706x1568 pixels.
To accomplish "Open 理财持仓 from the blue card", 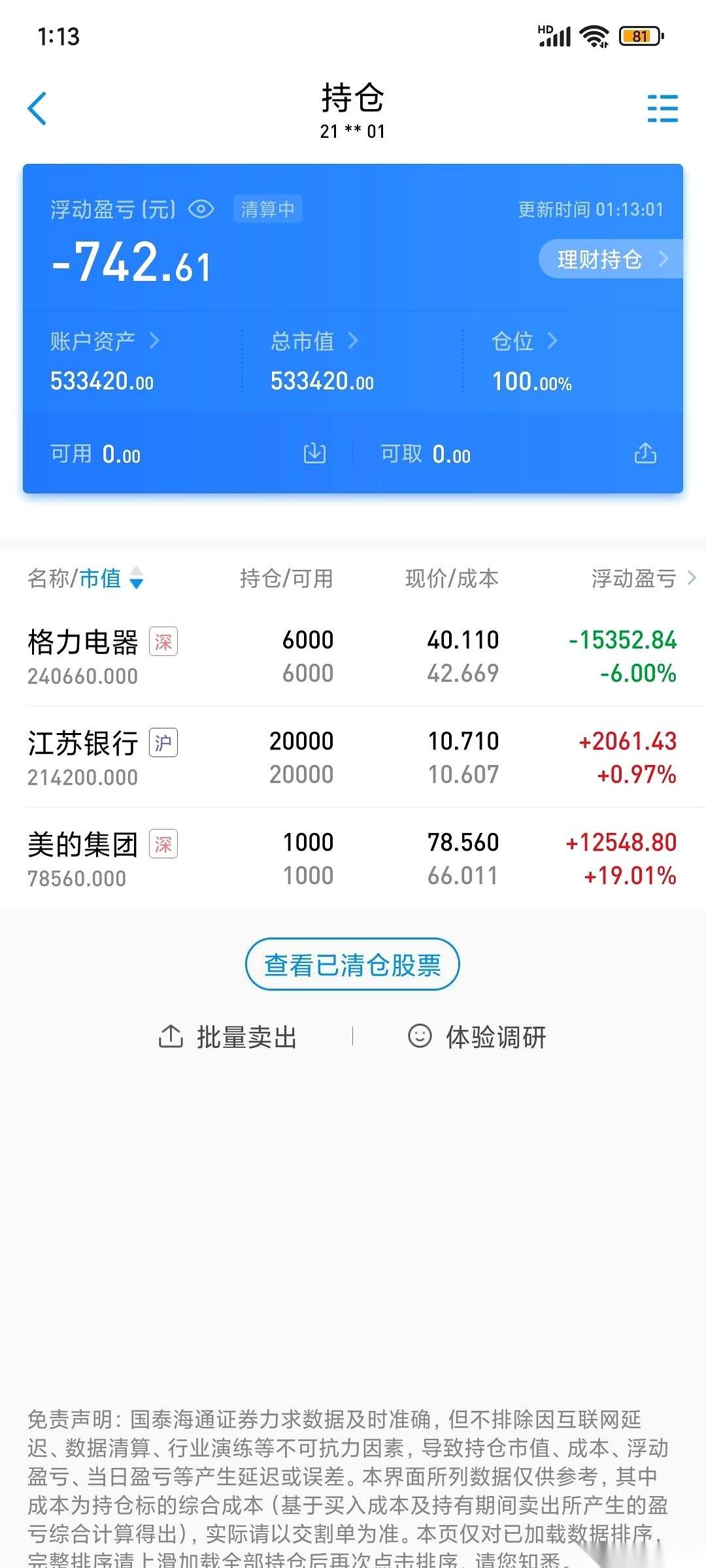I will coord(607,259).
